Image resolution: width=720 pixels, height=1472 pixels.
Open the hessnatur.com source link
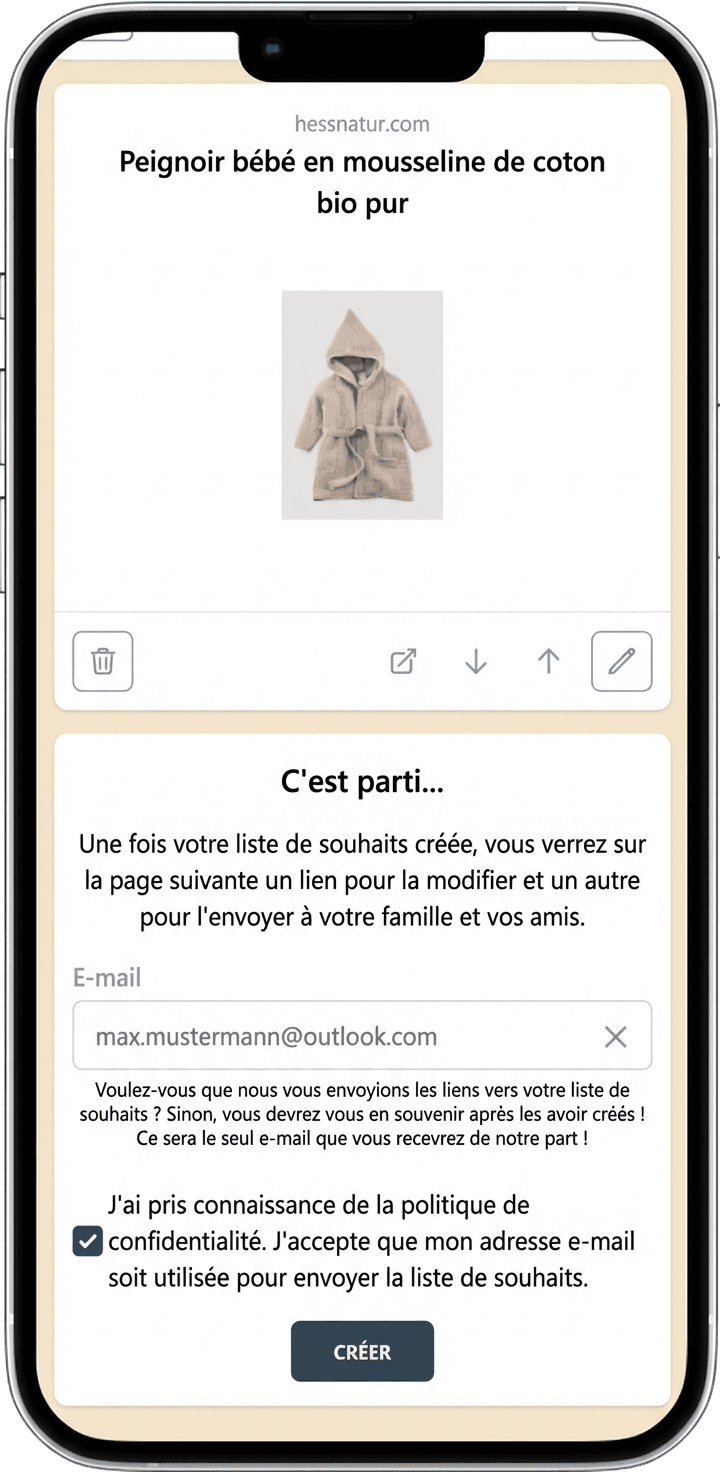[x=362, y=124]
